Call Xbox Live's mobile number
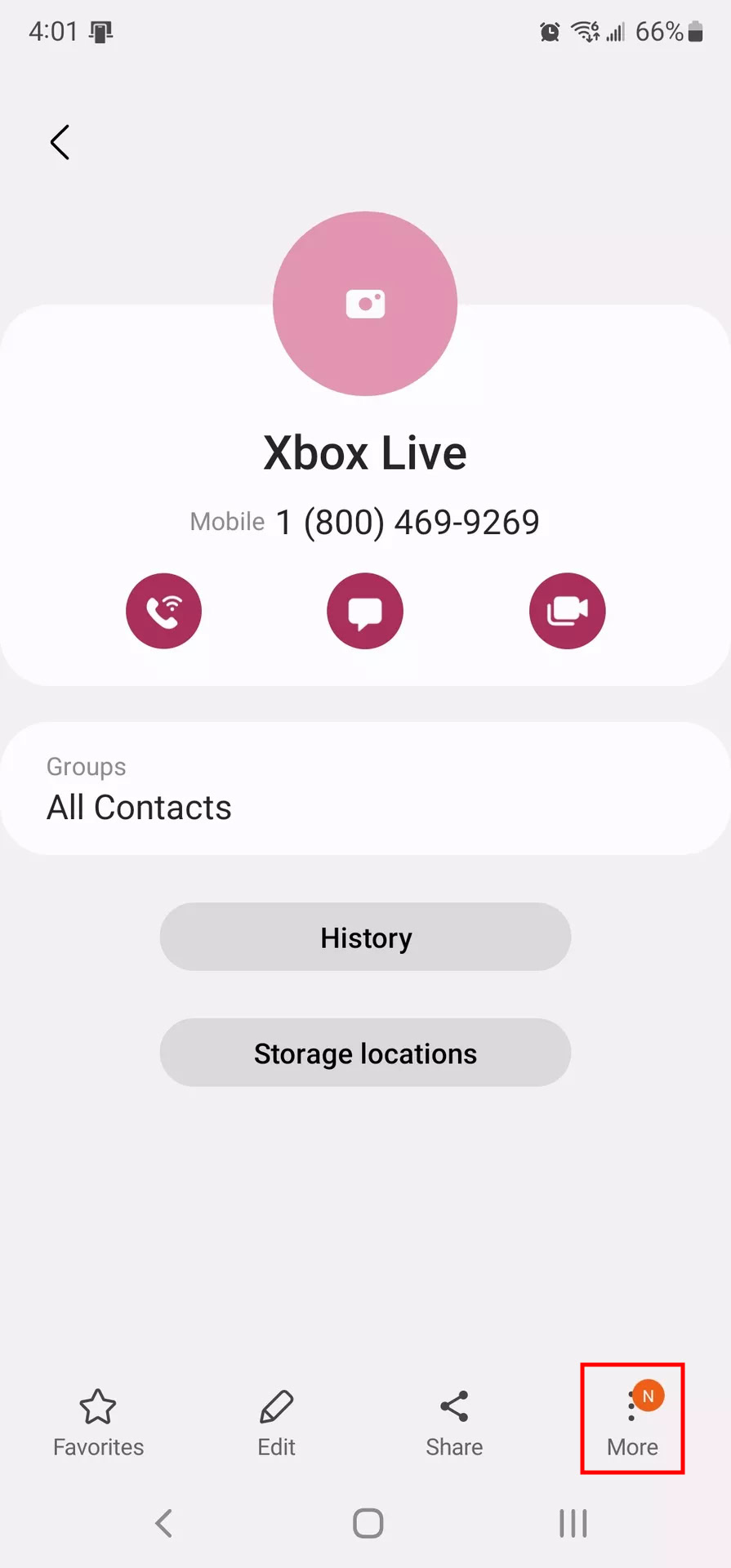Viewport: 731px width, 1568px height. pos(163,611)
